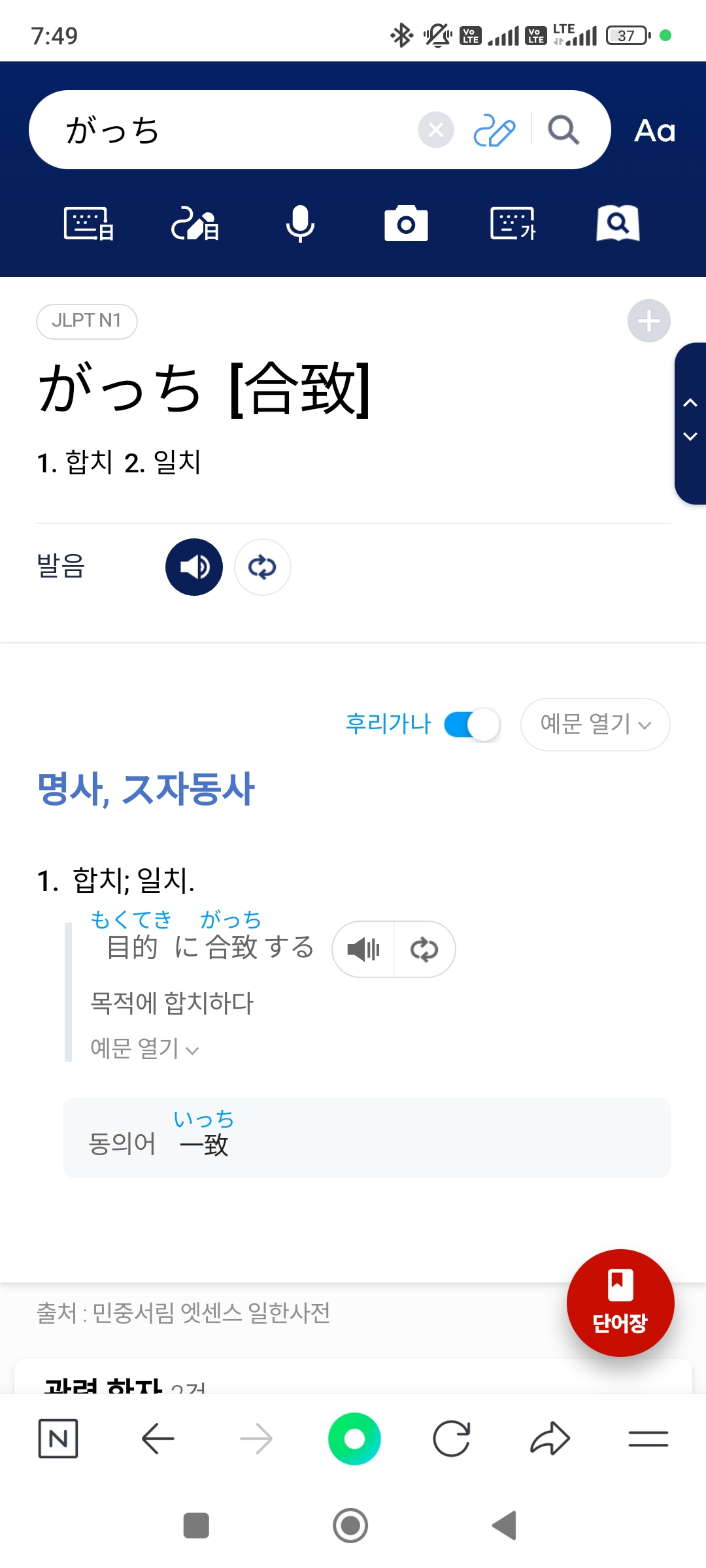
Task: Clear the search text がっち
Action: [x=436, y=130]
